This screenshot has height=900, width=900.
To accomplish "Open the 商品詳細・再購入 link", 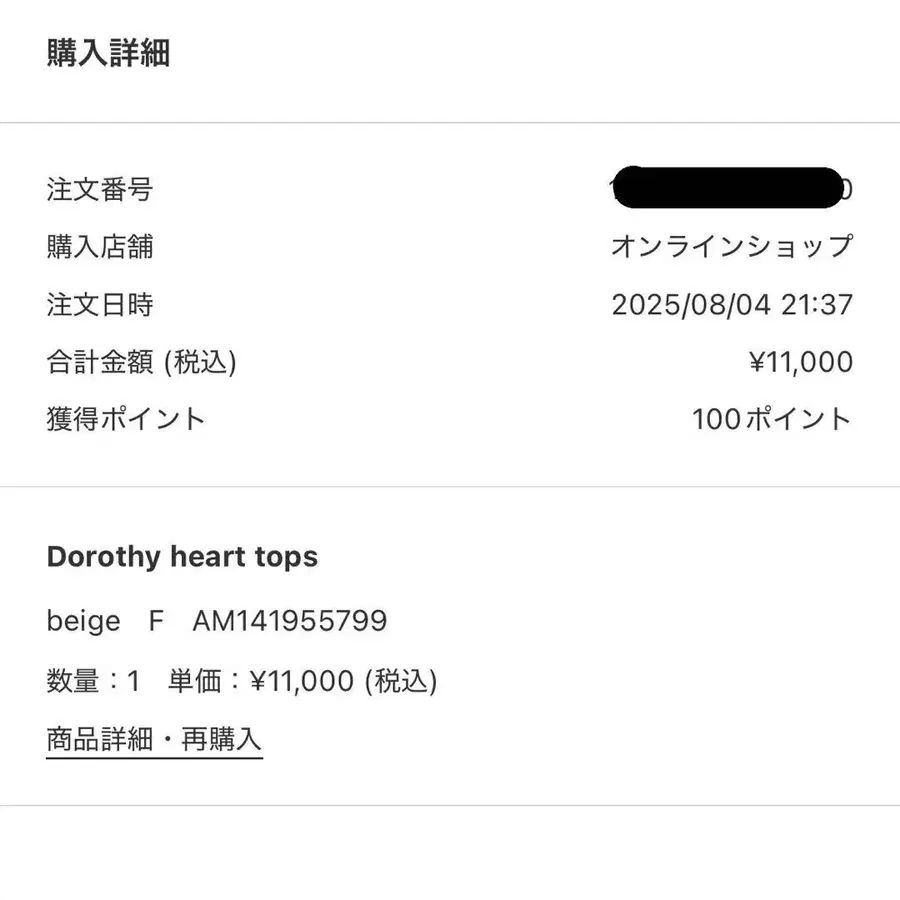I will coord(154,740).
